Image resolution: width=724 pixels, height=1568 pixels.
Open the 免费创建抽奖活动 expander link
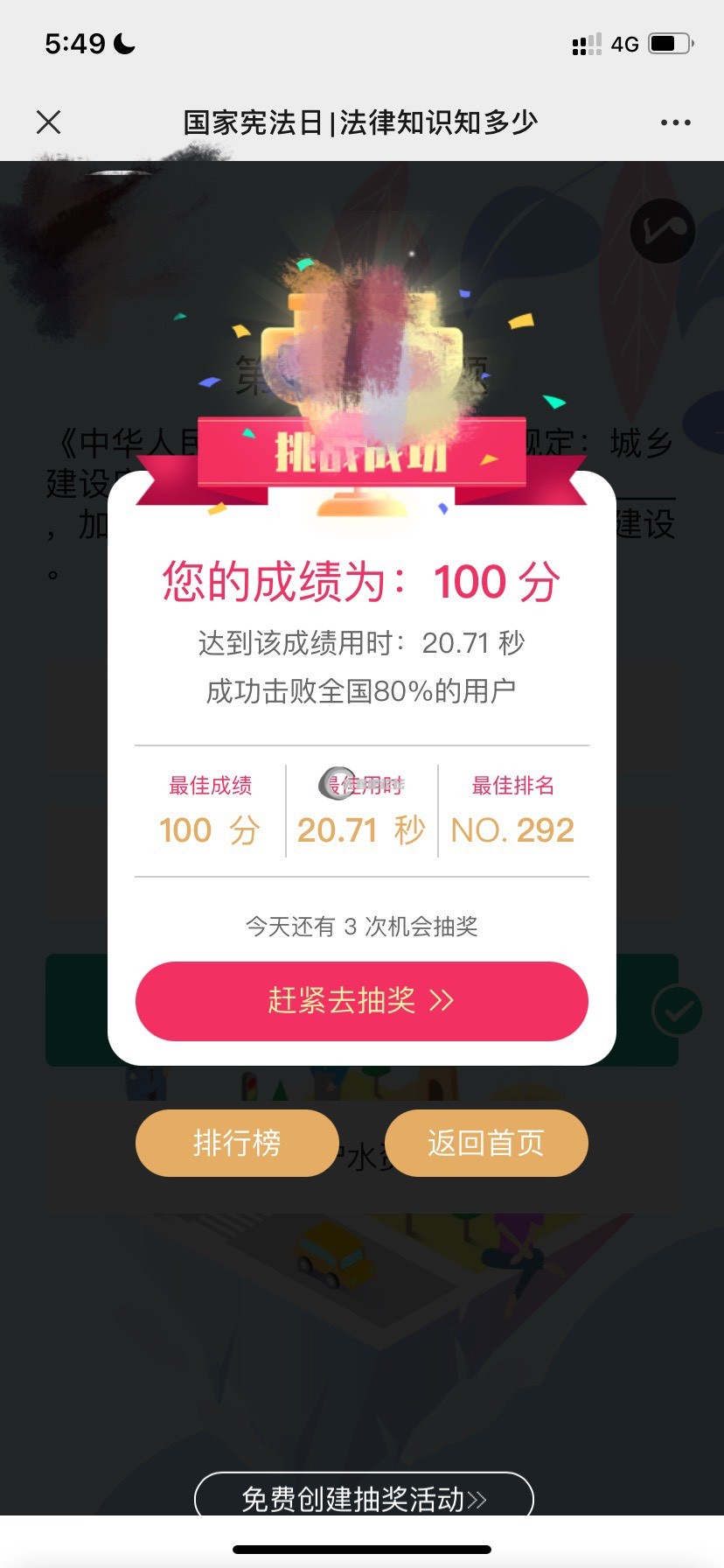coord(362,1498)
